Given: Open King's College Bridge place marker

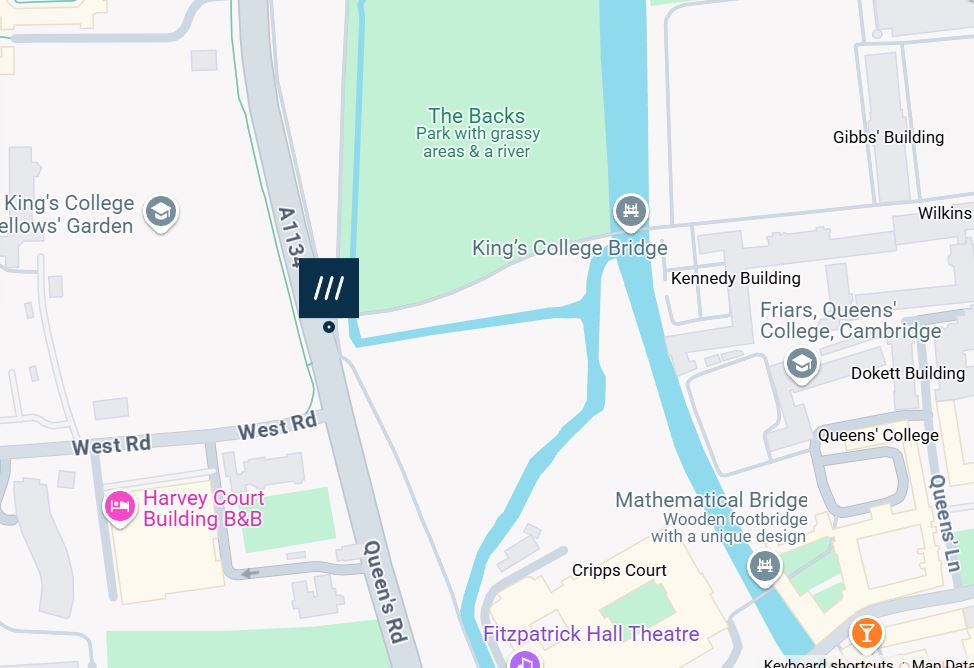Looking at the screenshot, I should (x=630, y=211).
